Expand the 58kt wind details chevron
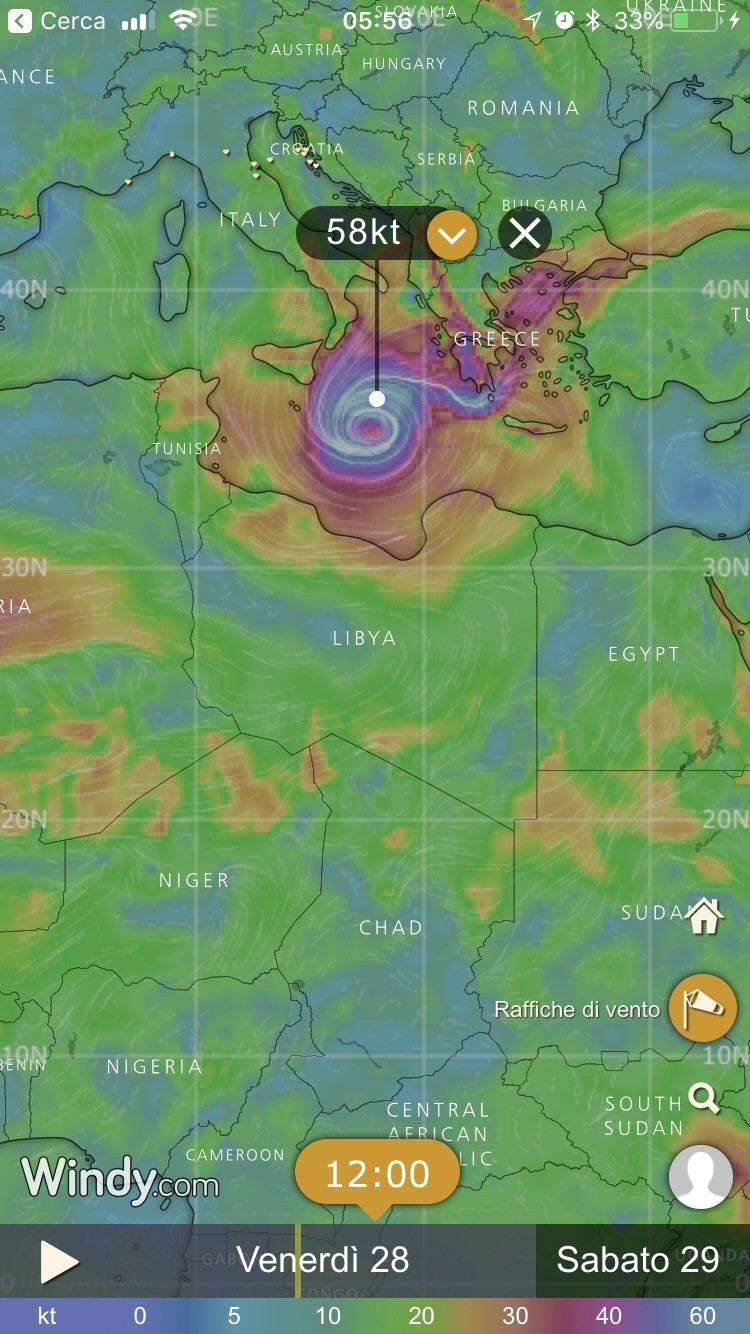 point(452,235)
